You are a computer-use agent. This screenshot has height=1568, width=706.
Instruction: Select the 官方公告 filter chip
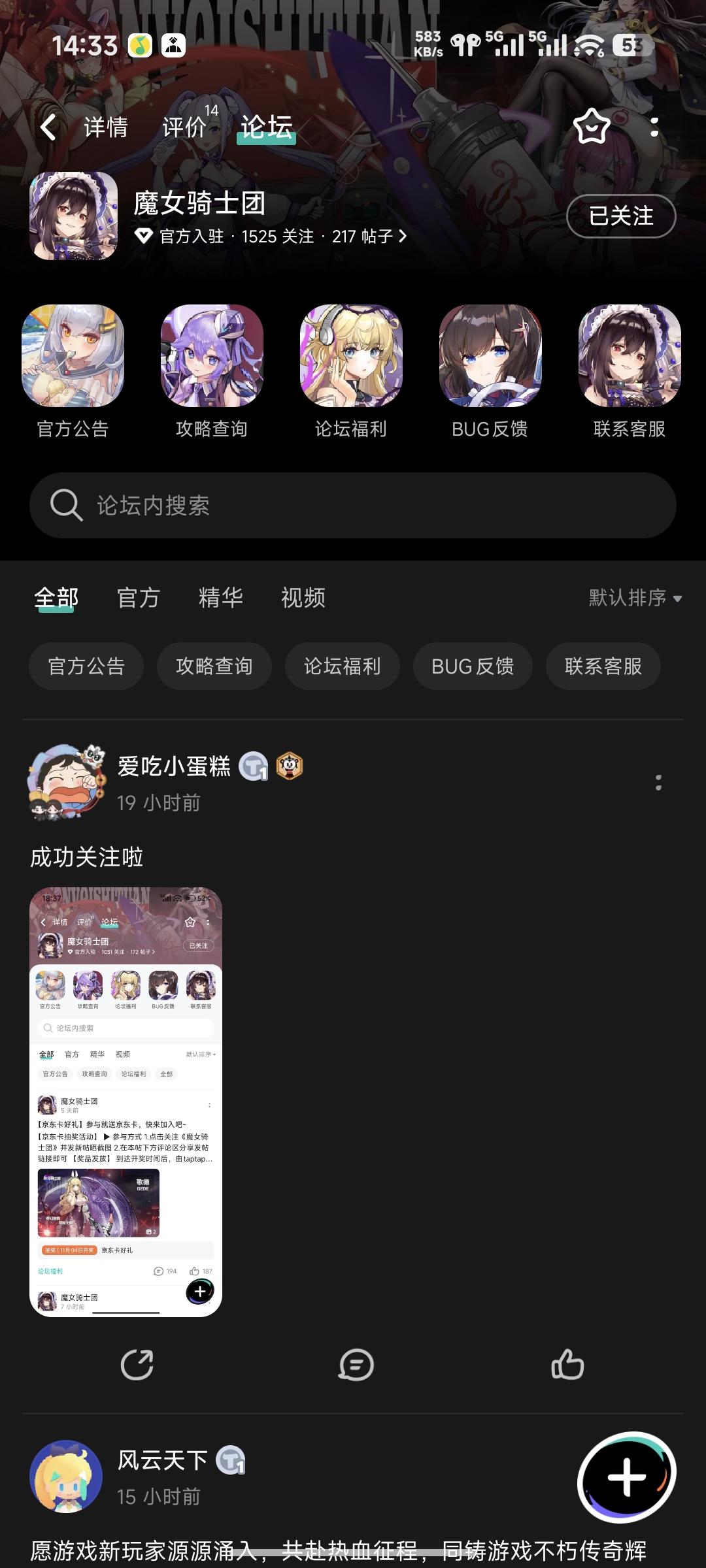[86, 666]
